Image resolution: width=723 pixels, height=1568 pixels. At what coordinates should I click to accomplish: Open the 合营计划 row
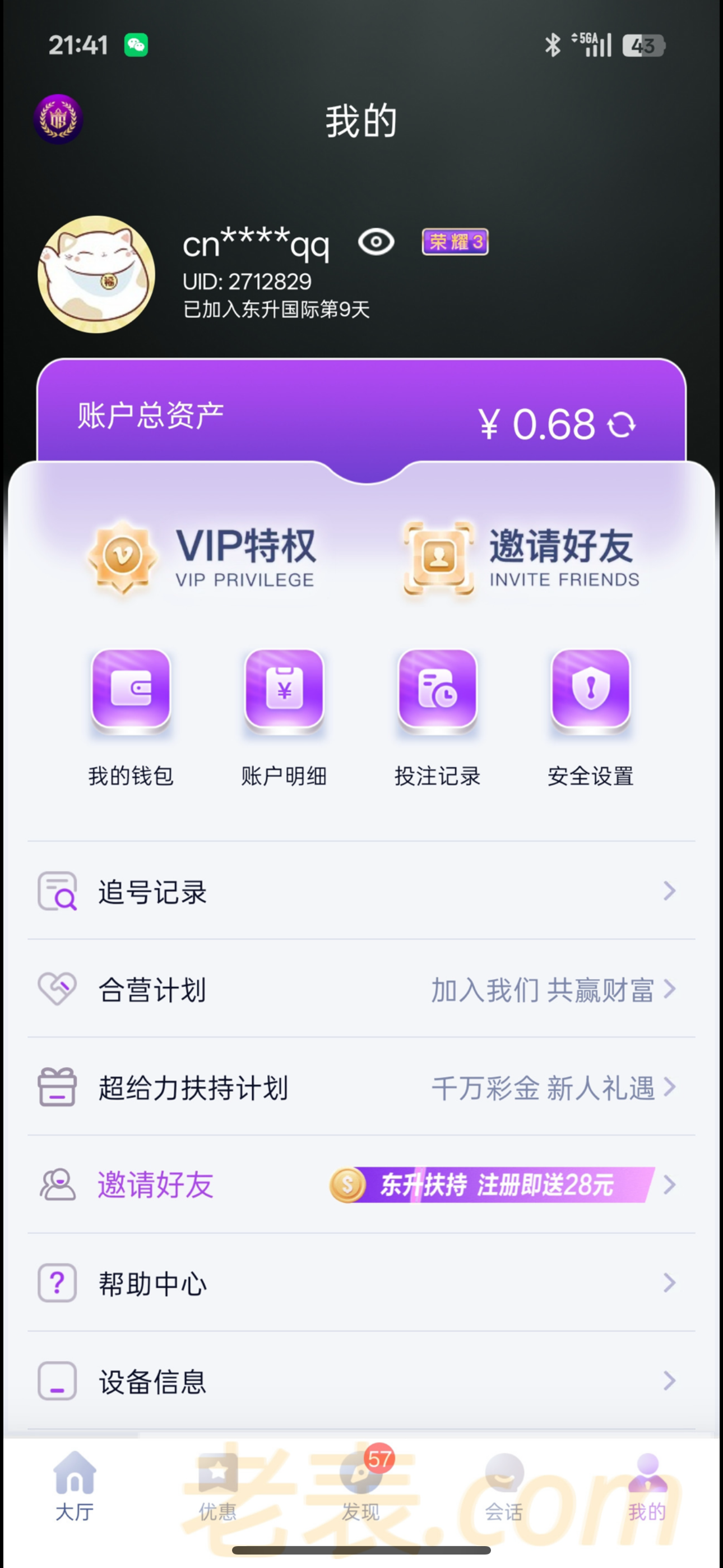[x=361, y=989]
